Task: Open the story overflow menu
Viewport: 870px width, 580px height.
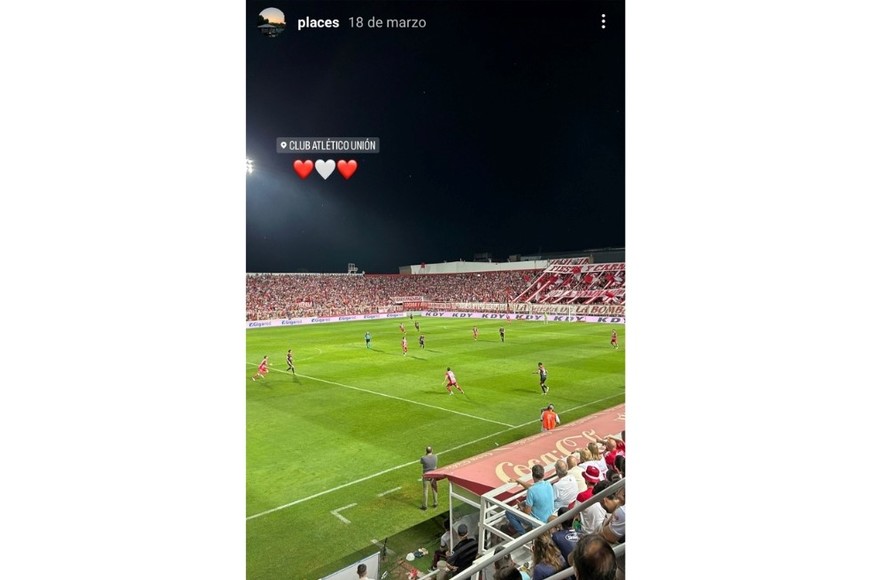Action: click(x=603, y=21)
